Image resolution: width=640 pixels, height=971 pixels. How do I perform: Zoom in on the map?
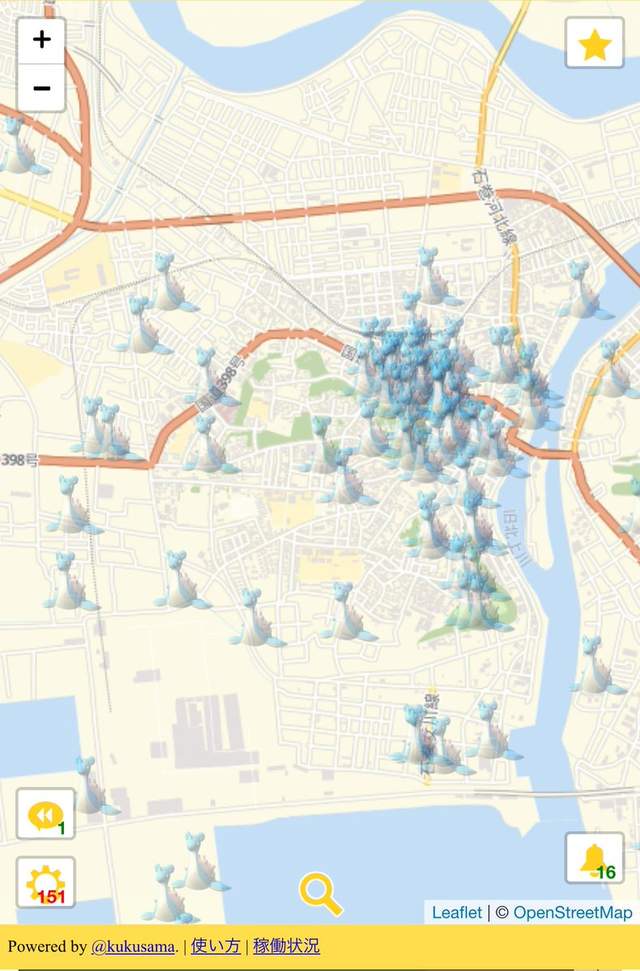(41, 40)
